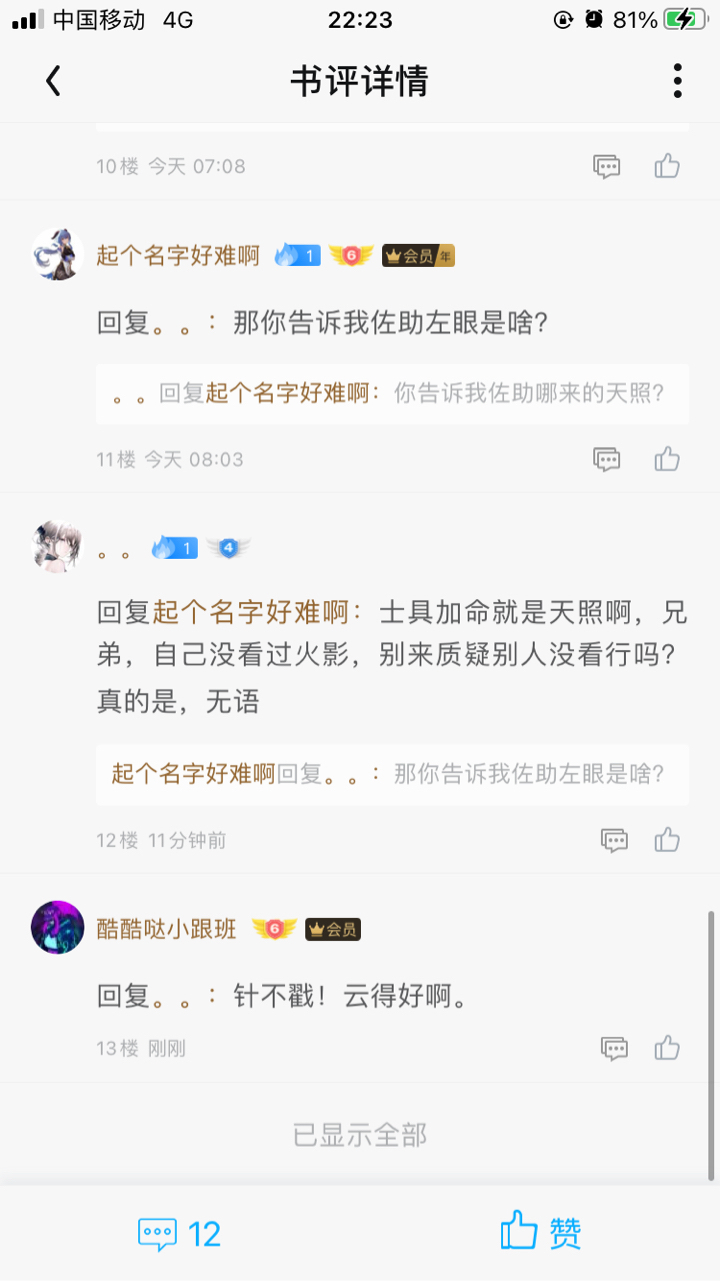Open 起个名字好难啊's profile from the 11楼 username
The width and height of the screenshot is (720, 1281).
point(178,256)
